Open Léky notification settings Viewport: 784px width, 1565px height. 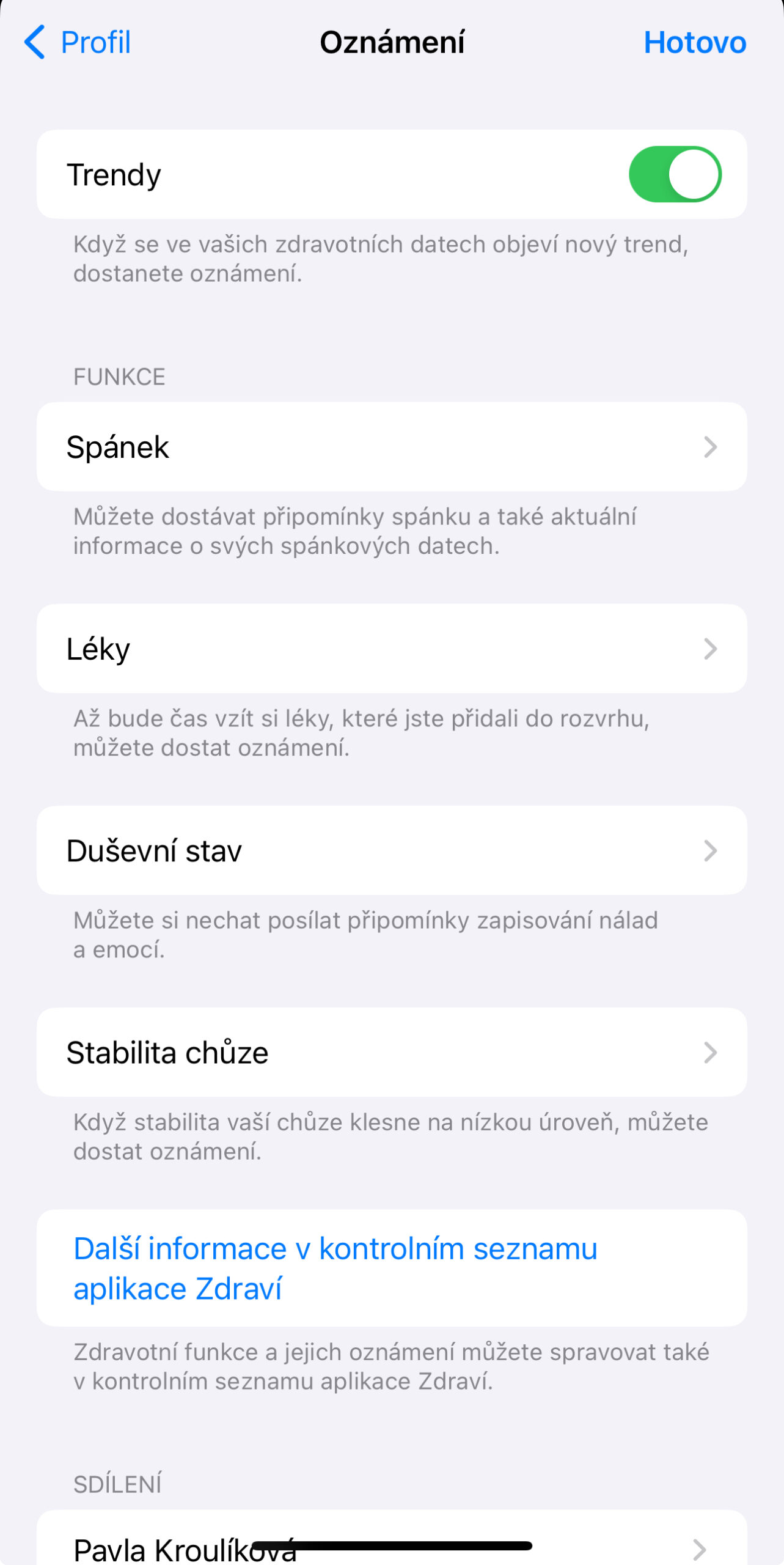point(391,649)
